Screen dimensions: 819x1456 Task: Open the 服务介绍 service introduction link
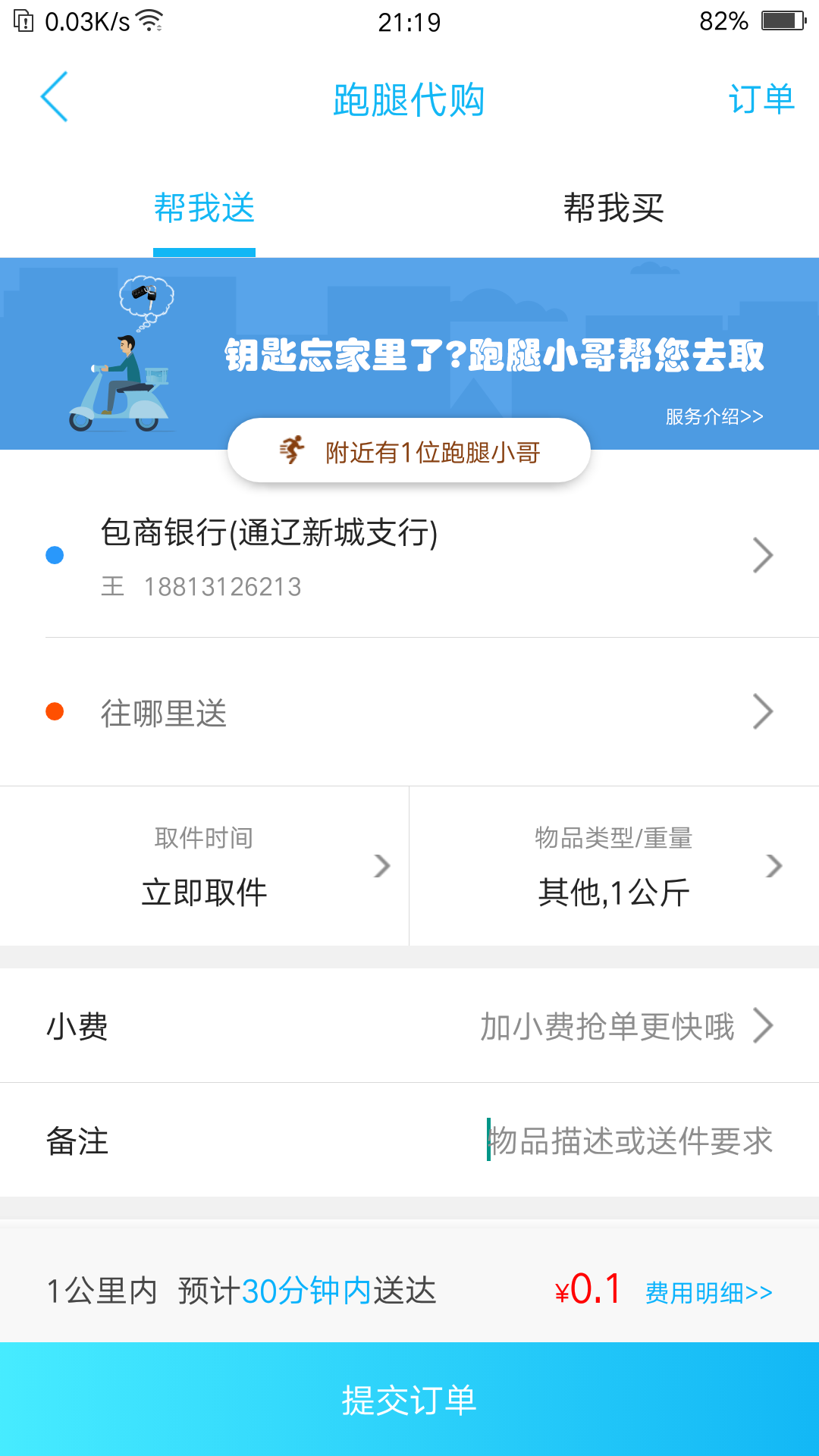pyautogui.click(x=713, y=416)
